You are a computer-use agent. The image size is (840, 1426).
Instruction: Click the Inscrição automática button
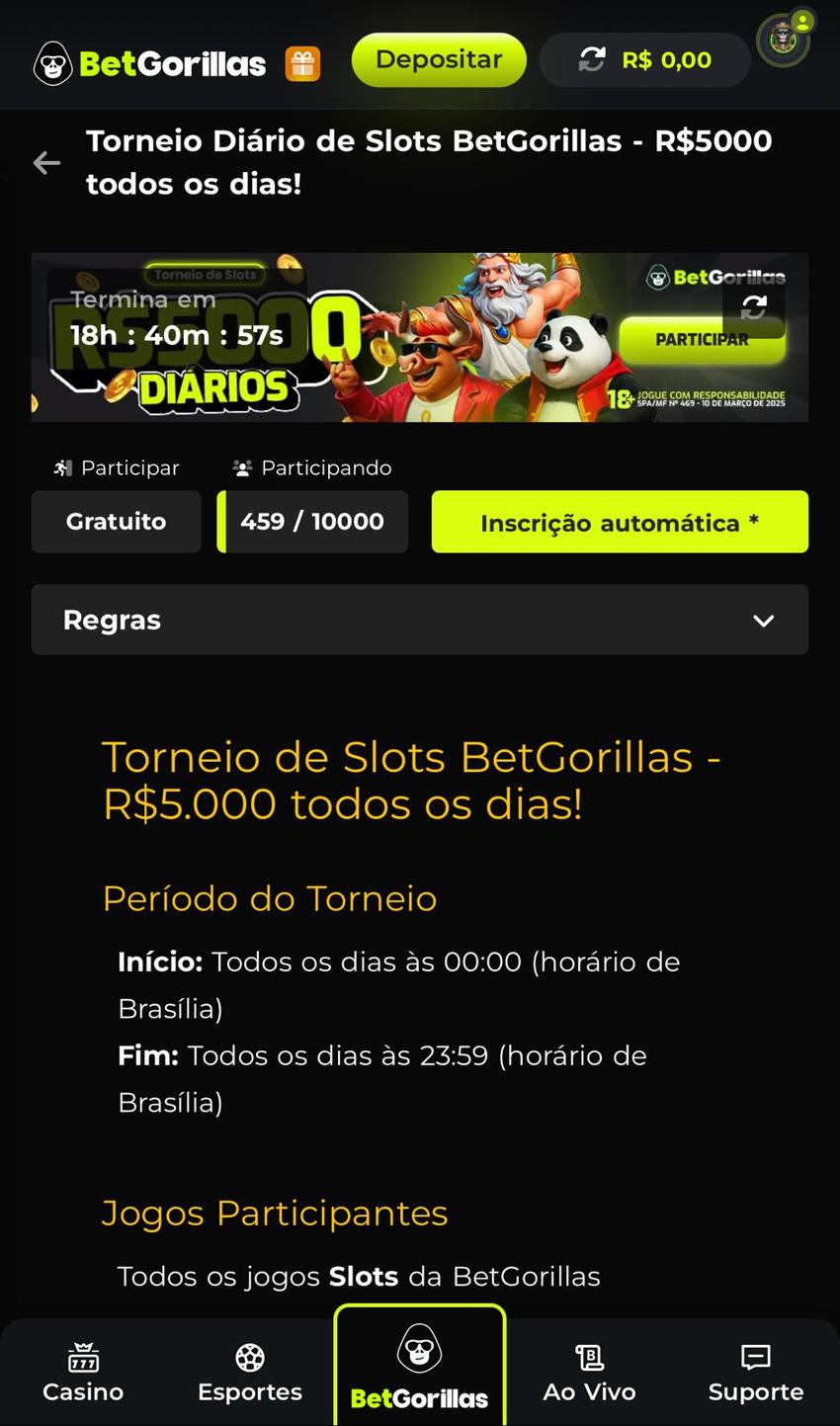click(620, 522)
